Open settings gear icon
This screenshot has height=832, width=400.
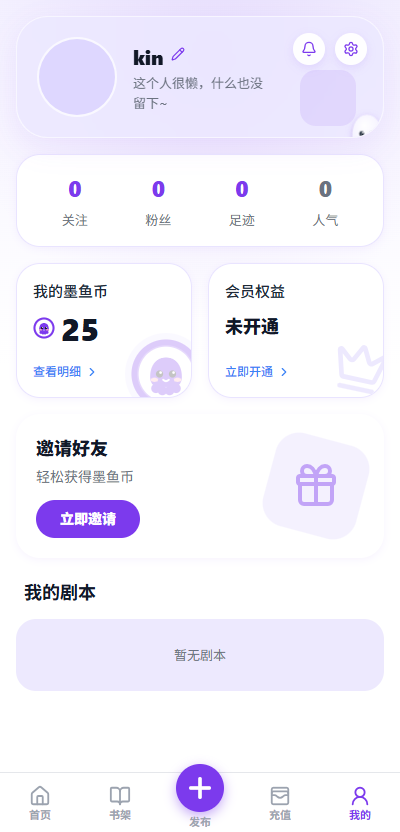click(x=351, y=49)
